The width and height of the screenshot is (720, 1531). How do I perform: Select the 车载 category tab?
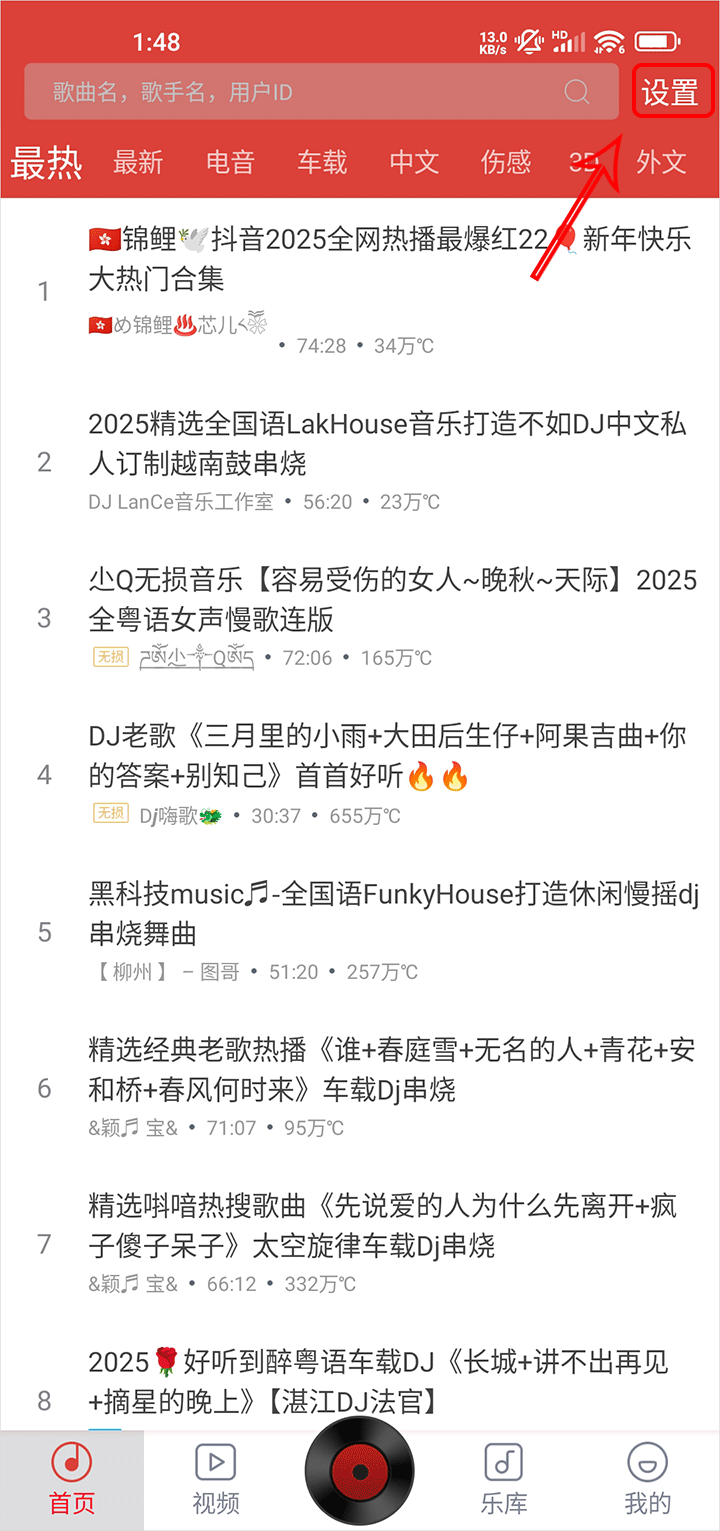322,162
